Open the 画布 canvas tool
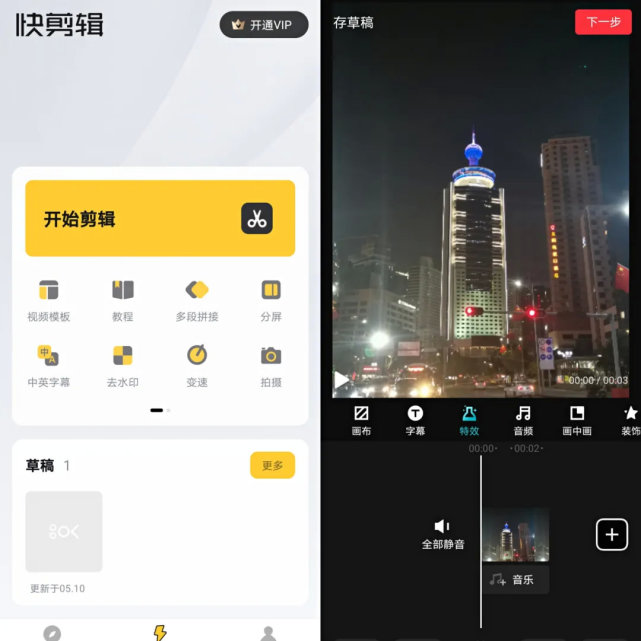The height and width of the screenshot is (641, 641). point(361,420)
